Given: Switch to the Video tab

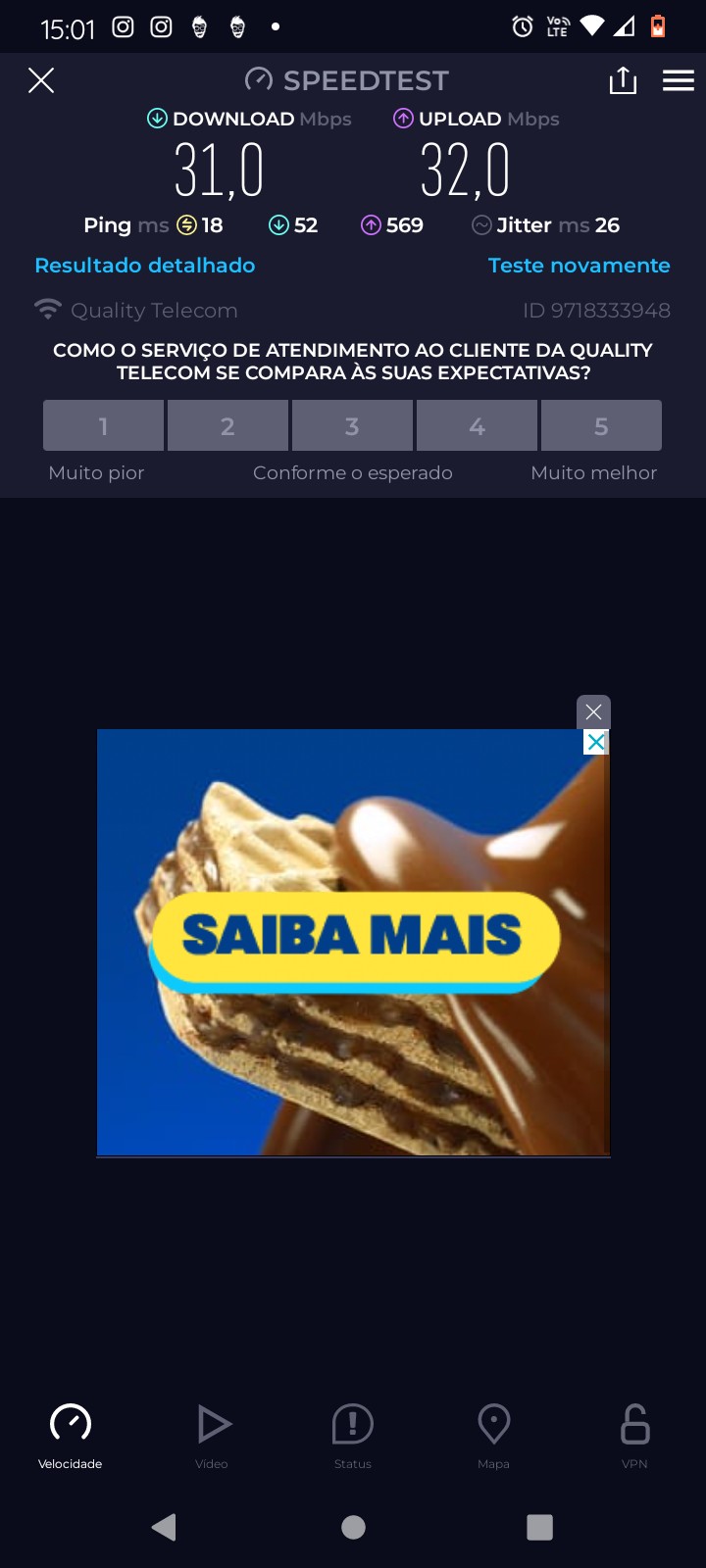Looking at the screenshot, I should tap(212, 1435).
